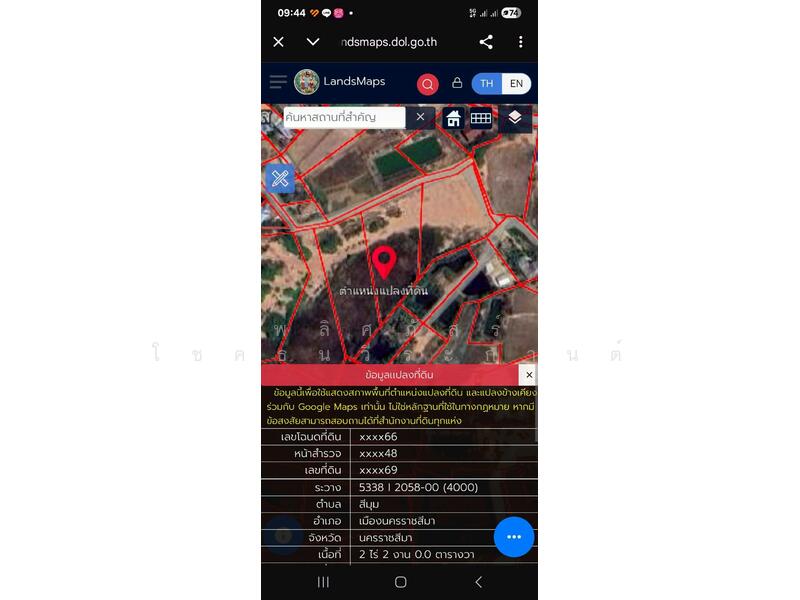Image resolution: width=800 pixels, height=600 pixels.
Task: Open the LandsMaps hamburger menu
Action: (278, 82)
